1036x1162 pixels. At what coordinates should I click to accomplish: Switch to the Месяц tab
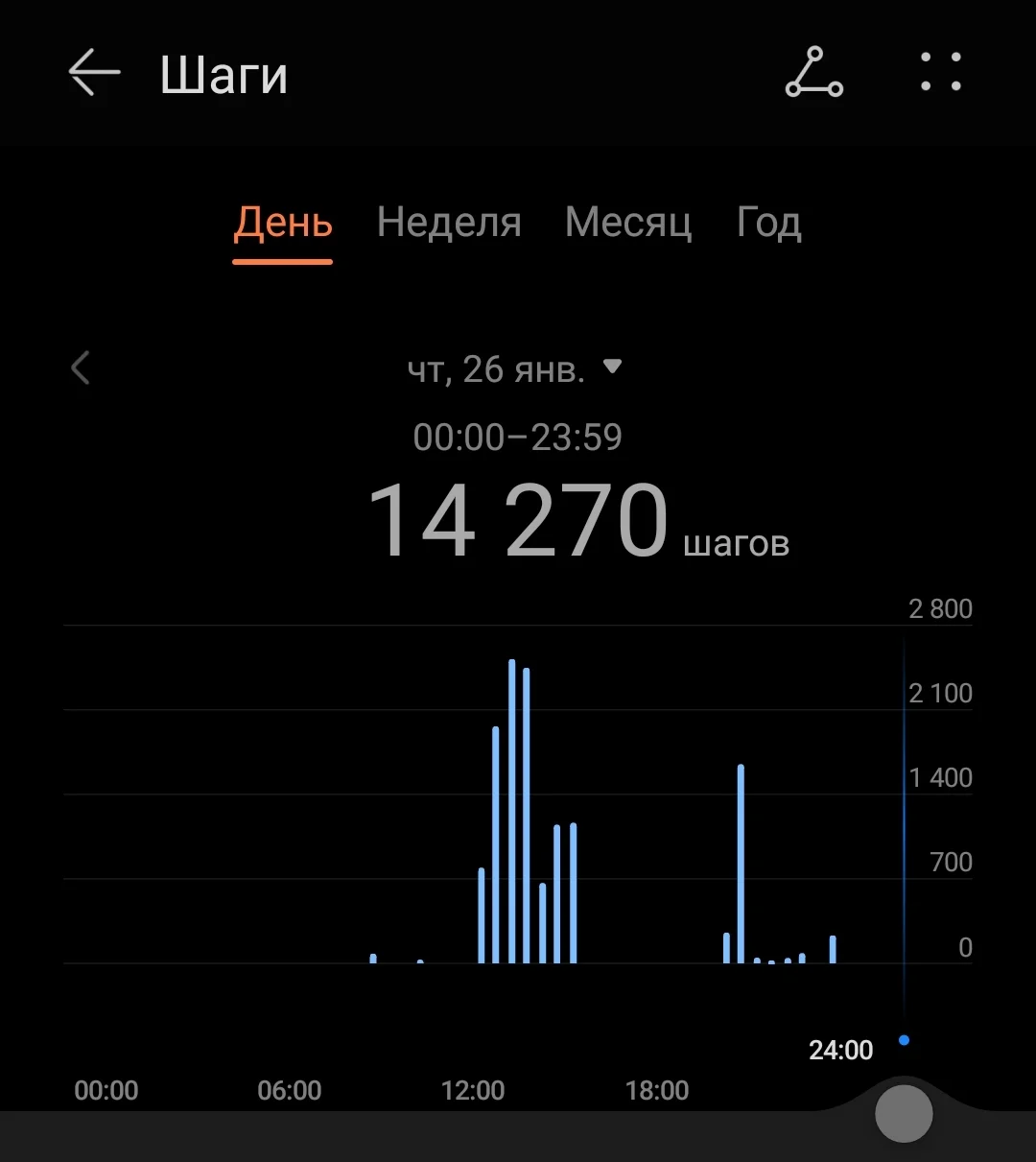(628, 224)
